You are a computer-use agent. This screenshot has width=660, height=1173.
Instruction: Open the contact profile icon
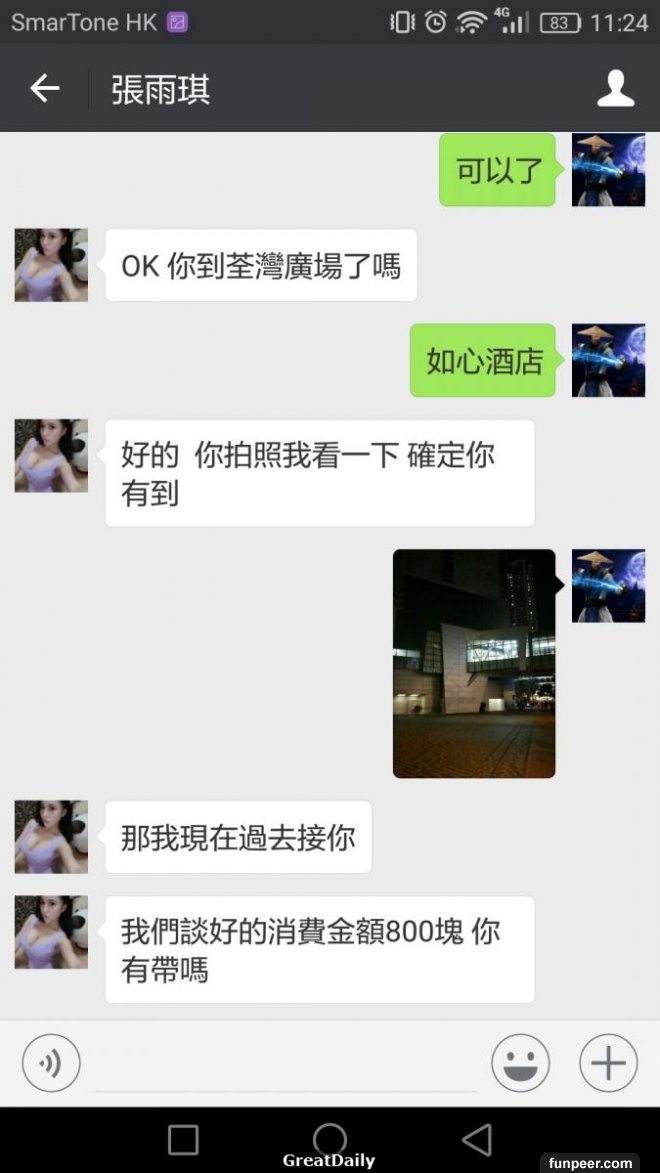pos(615,89)
